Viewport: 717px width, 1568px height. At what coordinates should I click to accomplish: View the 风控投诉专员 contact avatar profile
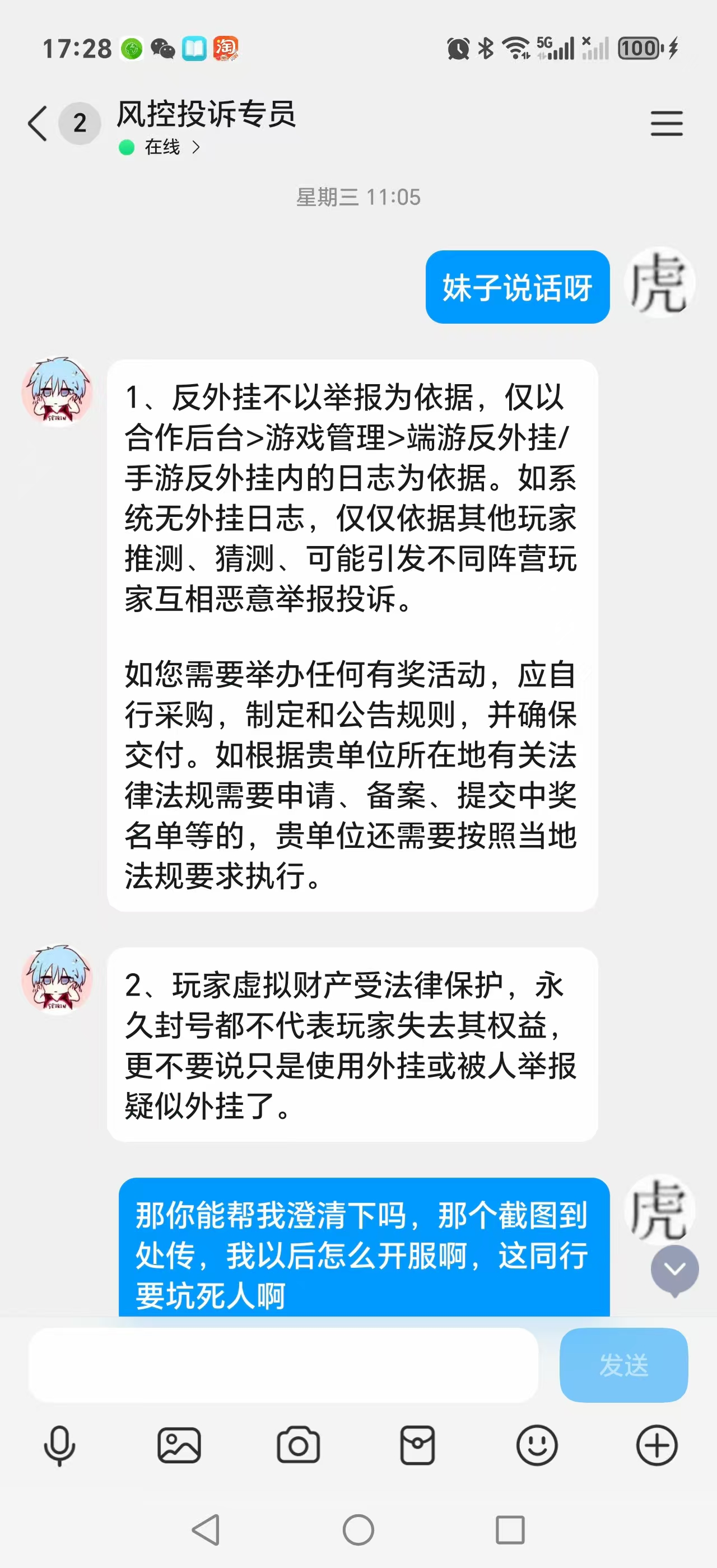click(57, 391)
